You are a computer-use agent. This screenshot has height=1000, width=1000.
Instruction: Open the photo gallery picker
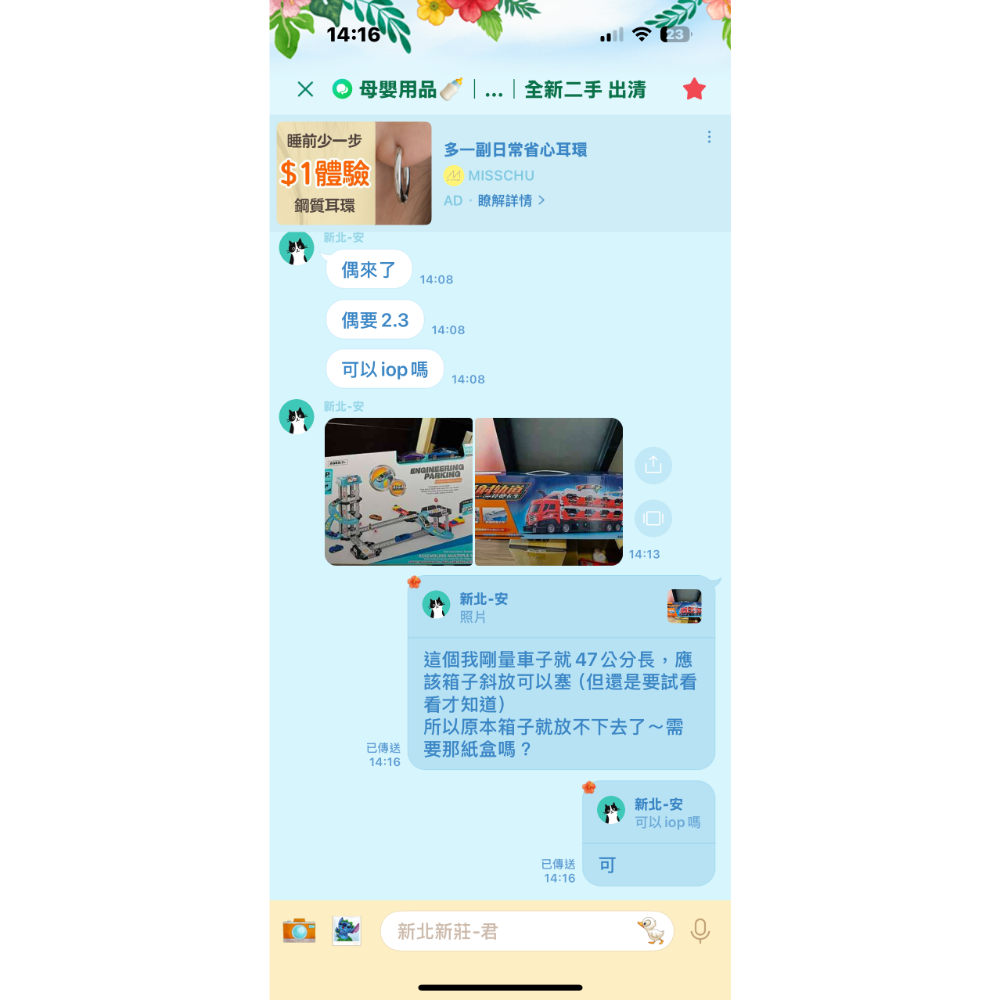click(347, 930)
